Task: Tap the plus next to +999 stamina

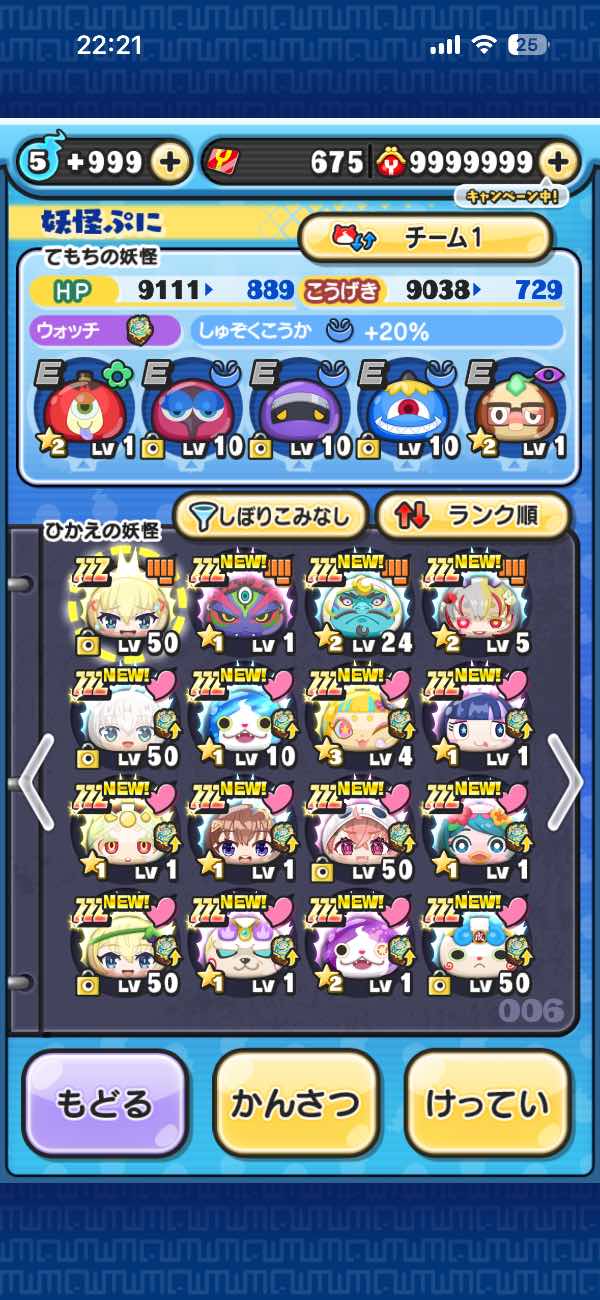Action: coord(171,162)
